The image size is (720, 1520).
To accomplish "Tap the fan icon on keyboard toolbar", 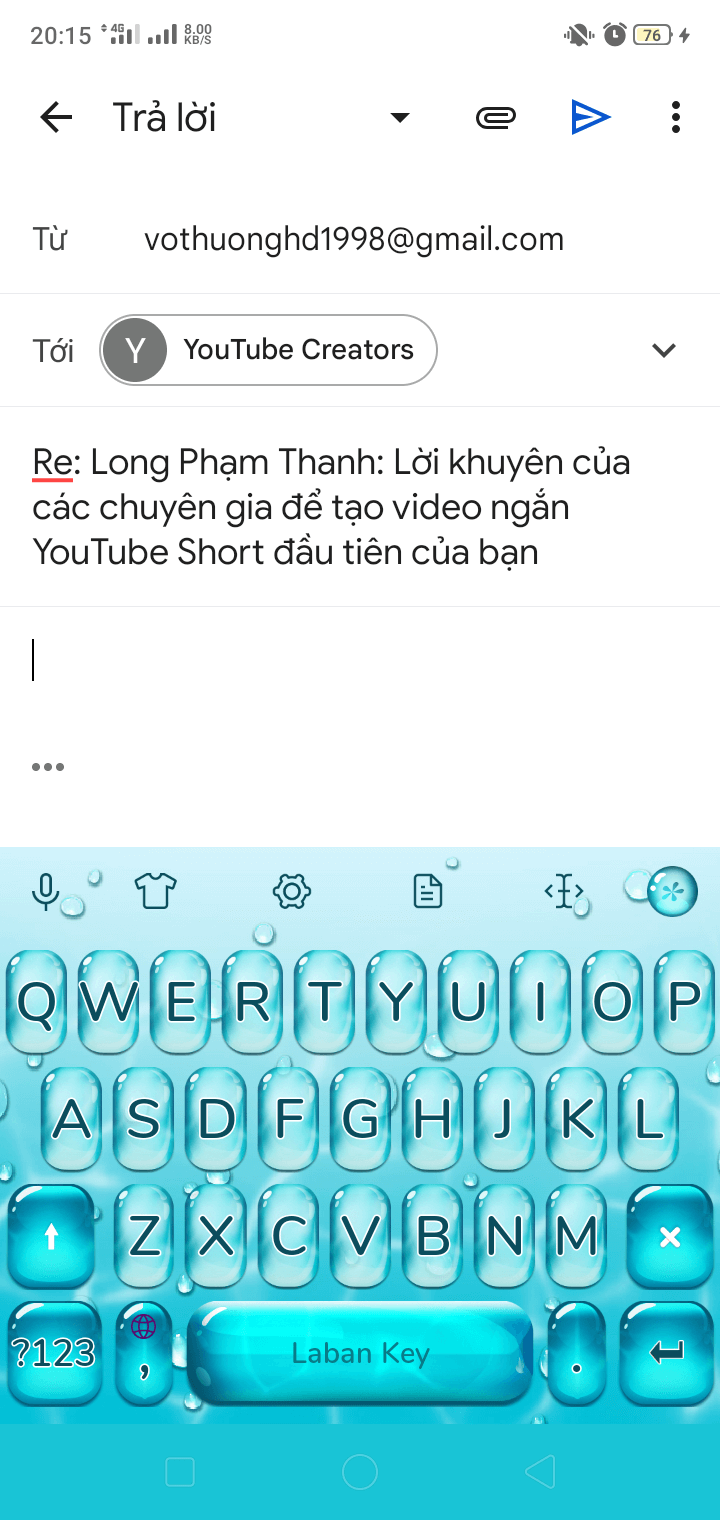I will pyautogui.click(x=672, y=890).
